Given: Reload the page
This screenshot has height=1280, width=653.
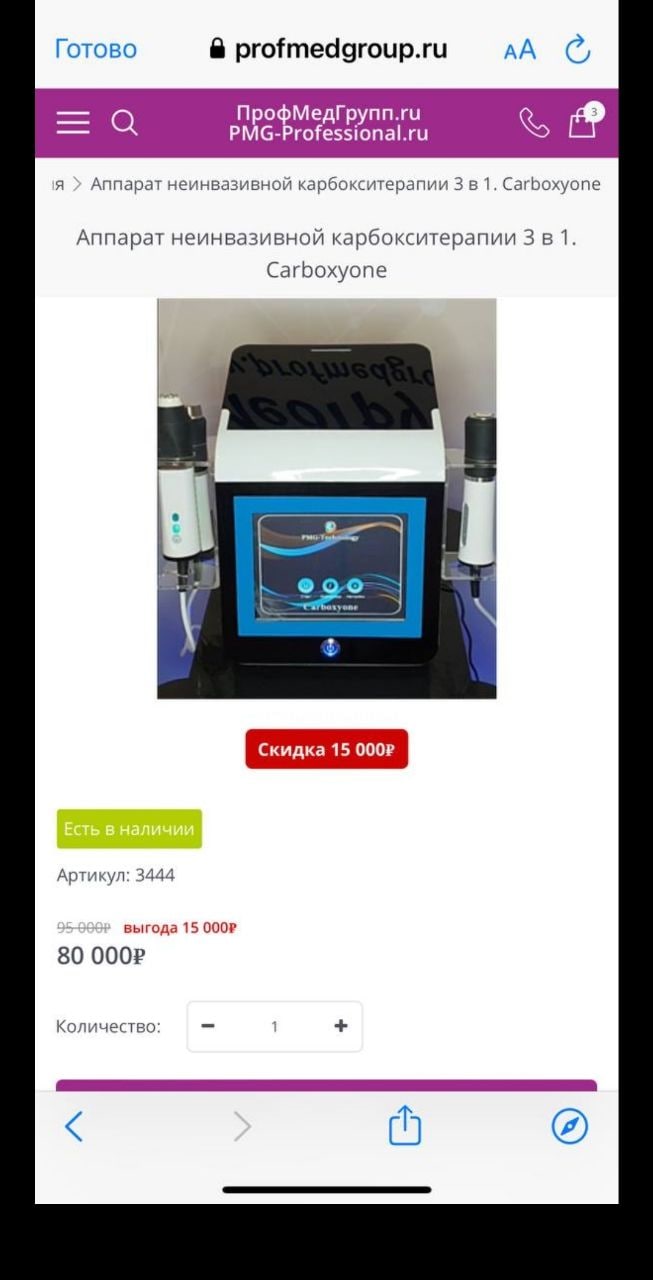Looking at the screenshot, I should click(578, 49).
